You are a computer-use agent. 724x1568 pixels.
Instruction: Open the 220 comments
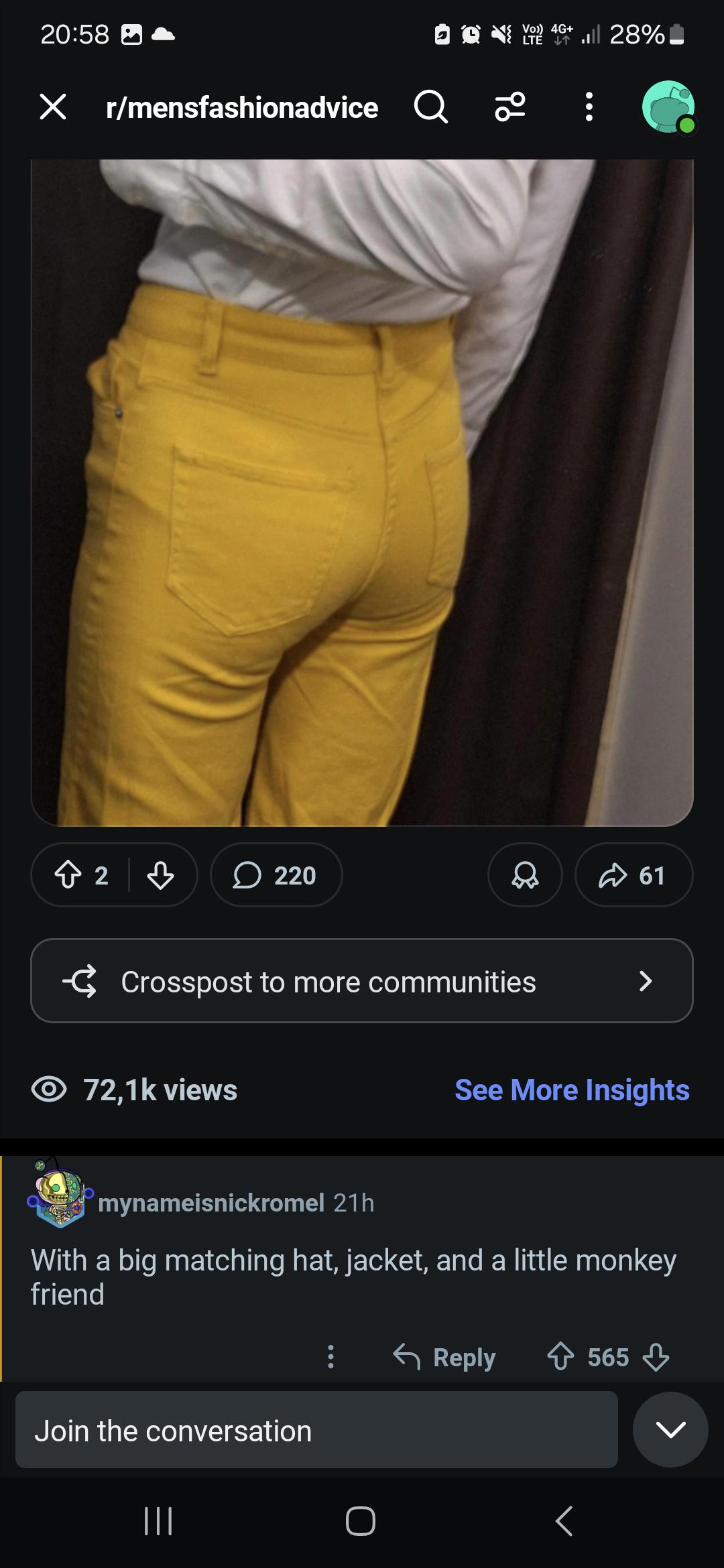pyautogui.click(x=276, y=875)
